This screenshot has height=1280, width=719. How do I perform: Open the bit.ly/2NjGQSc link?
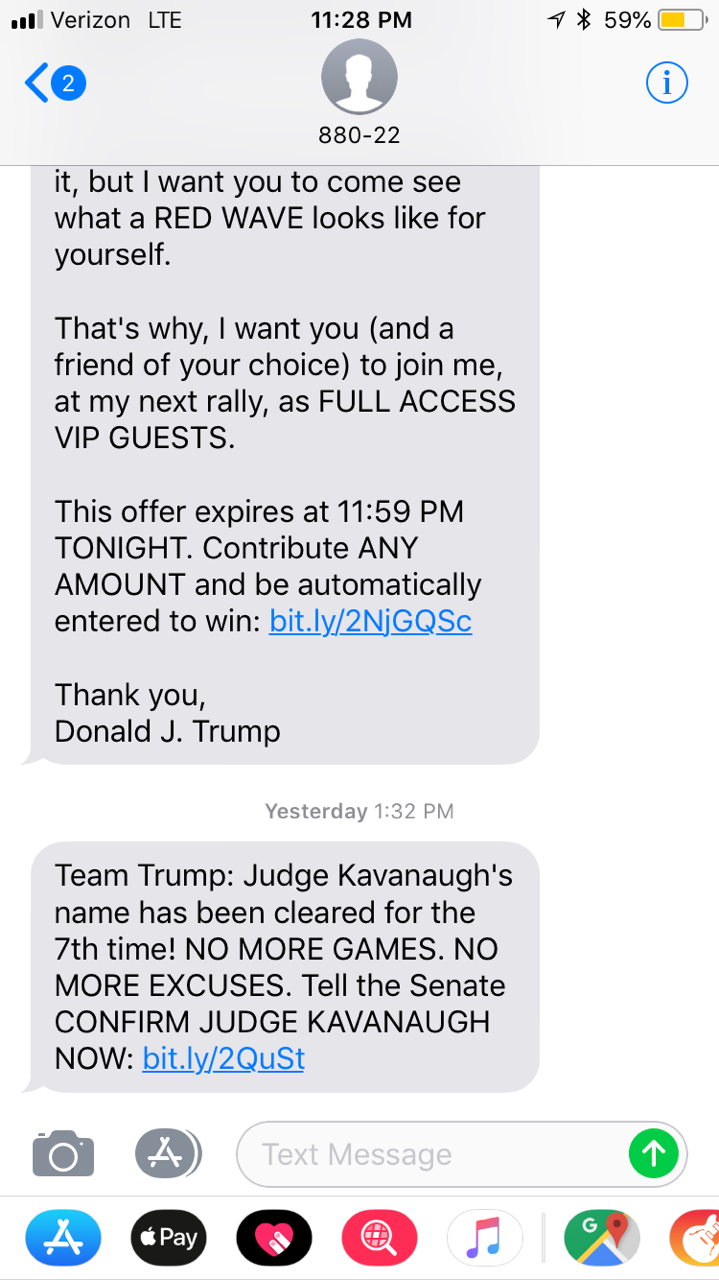tap(370, 621)
